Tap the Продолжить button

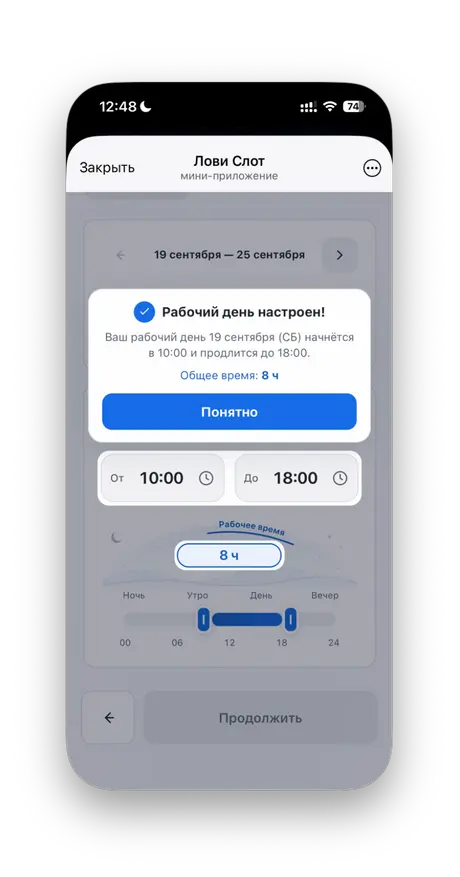point(260,718)
